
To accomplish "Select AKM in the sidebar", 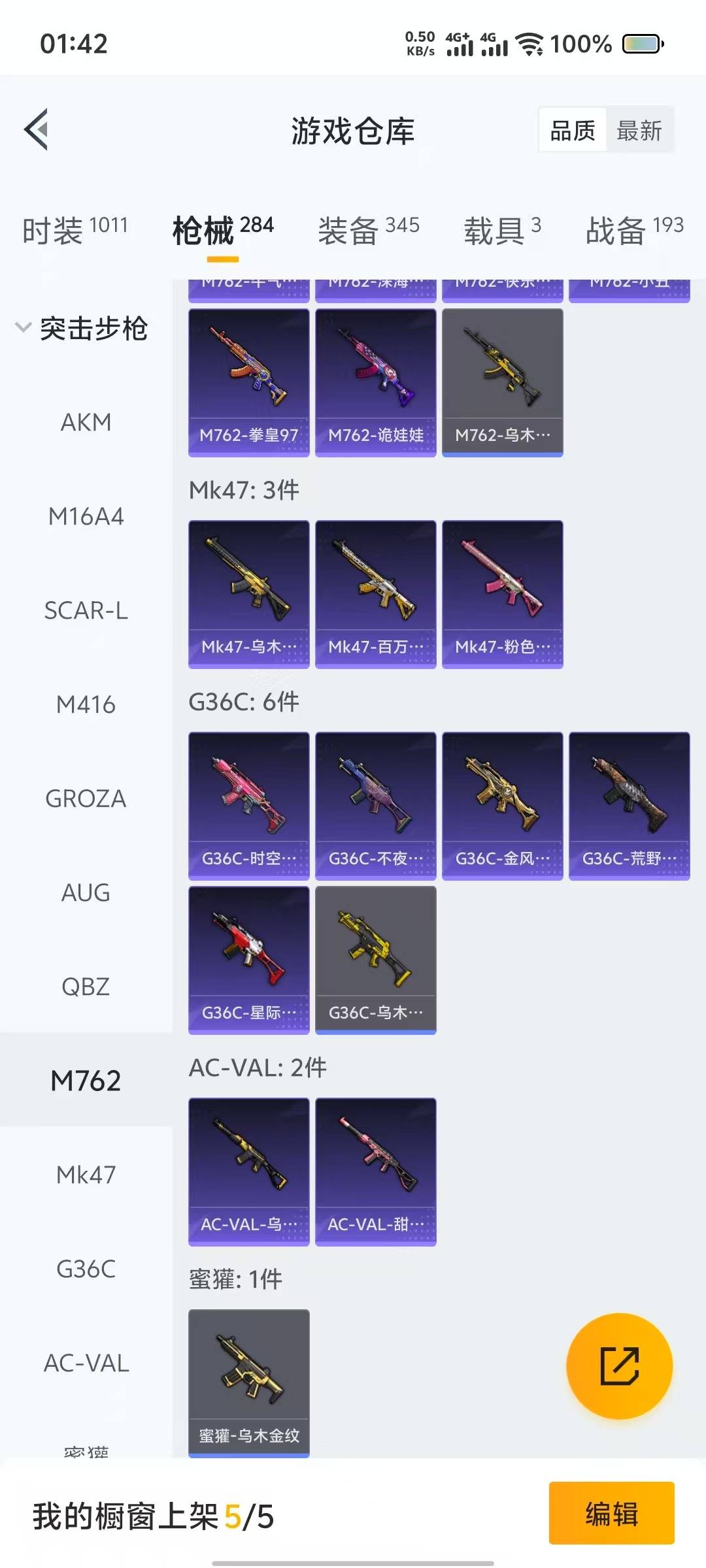I will 86,422.
